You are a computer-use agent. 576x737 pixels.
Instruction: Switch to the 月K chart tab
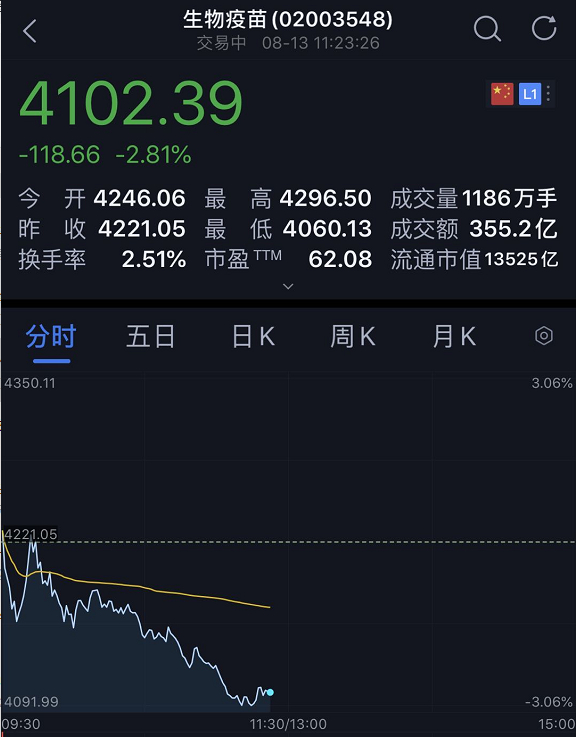(454, 336)
